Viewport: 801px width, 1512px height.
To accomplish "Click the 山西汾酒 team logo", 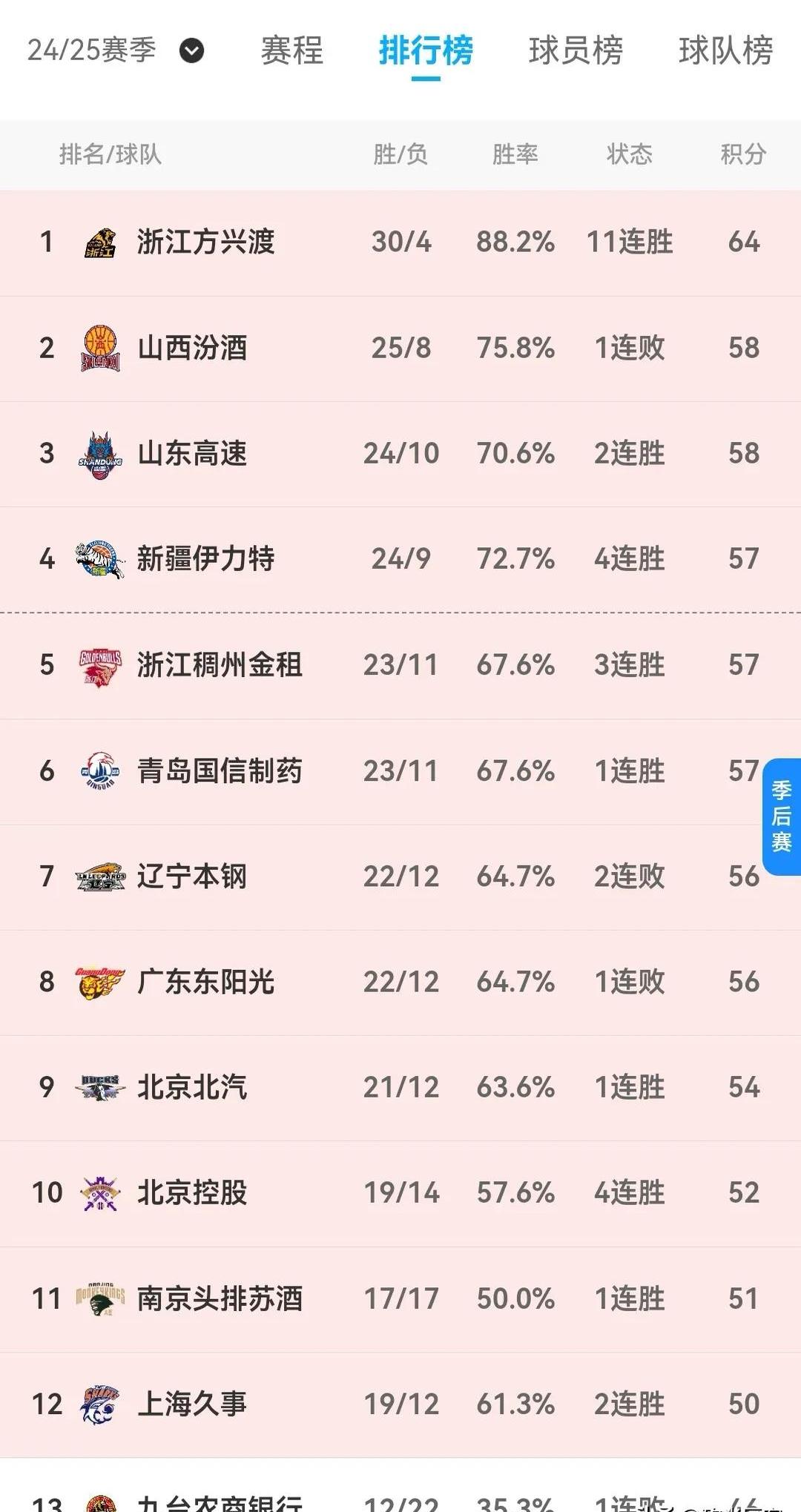I will [102, 347].
